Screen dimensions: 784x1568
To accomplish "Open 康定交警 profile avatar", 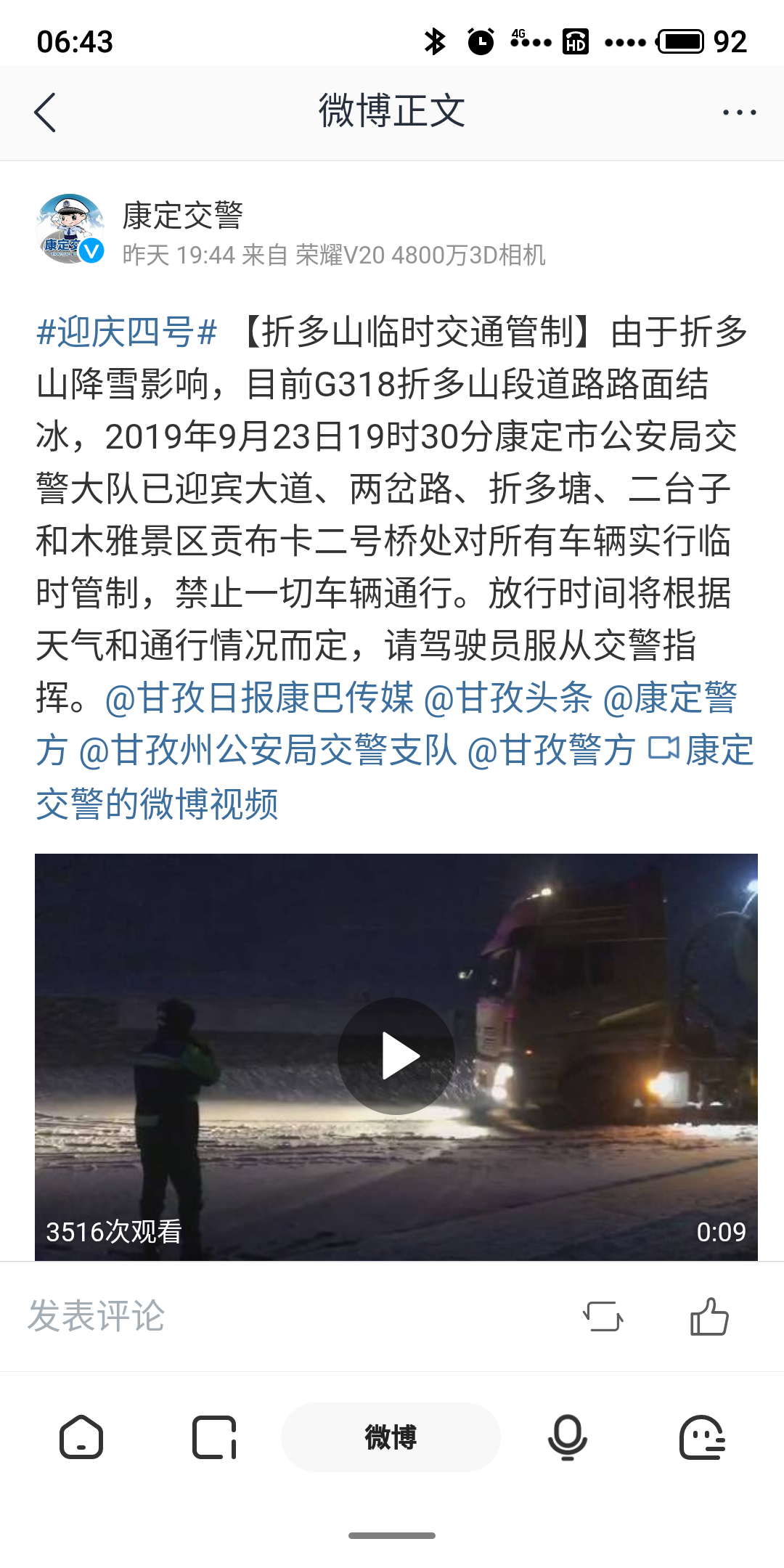I will 70,229.
